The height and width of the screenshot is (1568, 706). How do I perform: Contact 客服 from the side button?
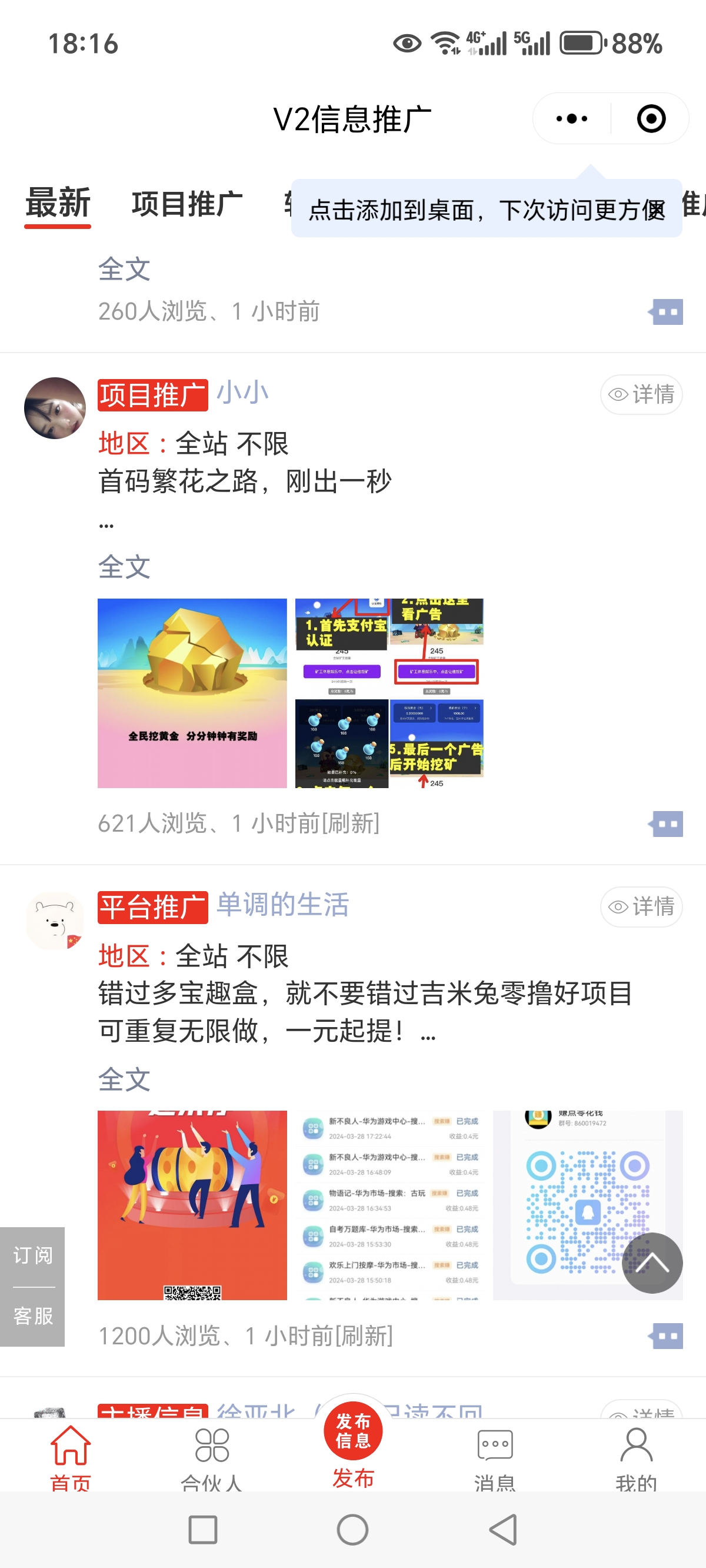point(33,1316)
